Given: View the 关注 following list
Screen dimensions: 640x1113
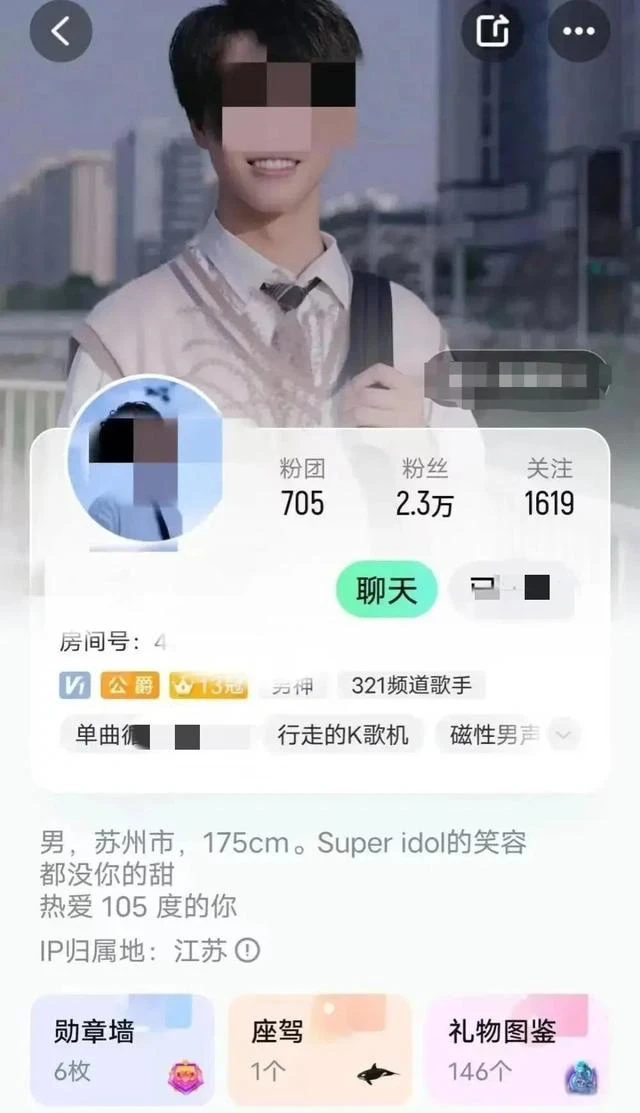Looking at the screenshot, I should pos(549,489).
